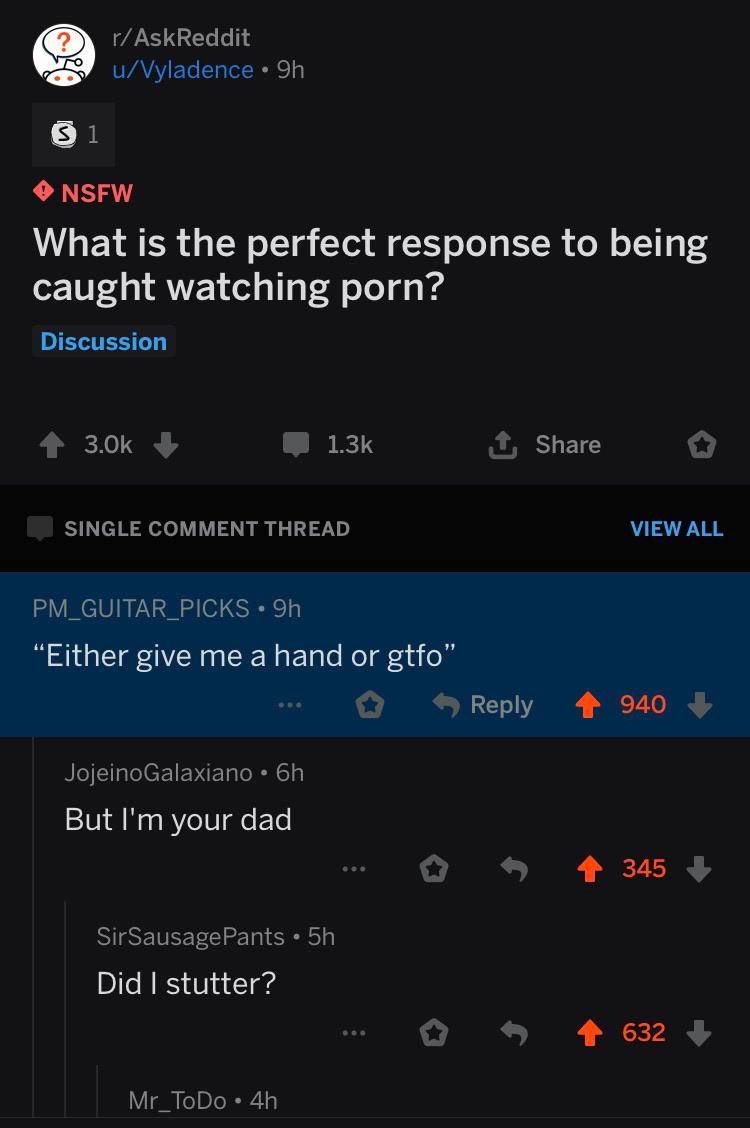
Task: Award PM_GUITAR_PICKS' comment
Action: point(371,705)
